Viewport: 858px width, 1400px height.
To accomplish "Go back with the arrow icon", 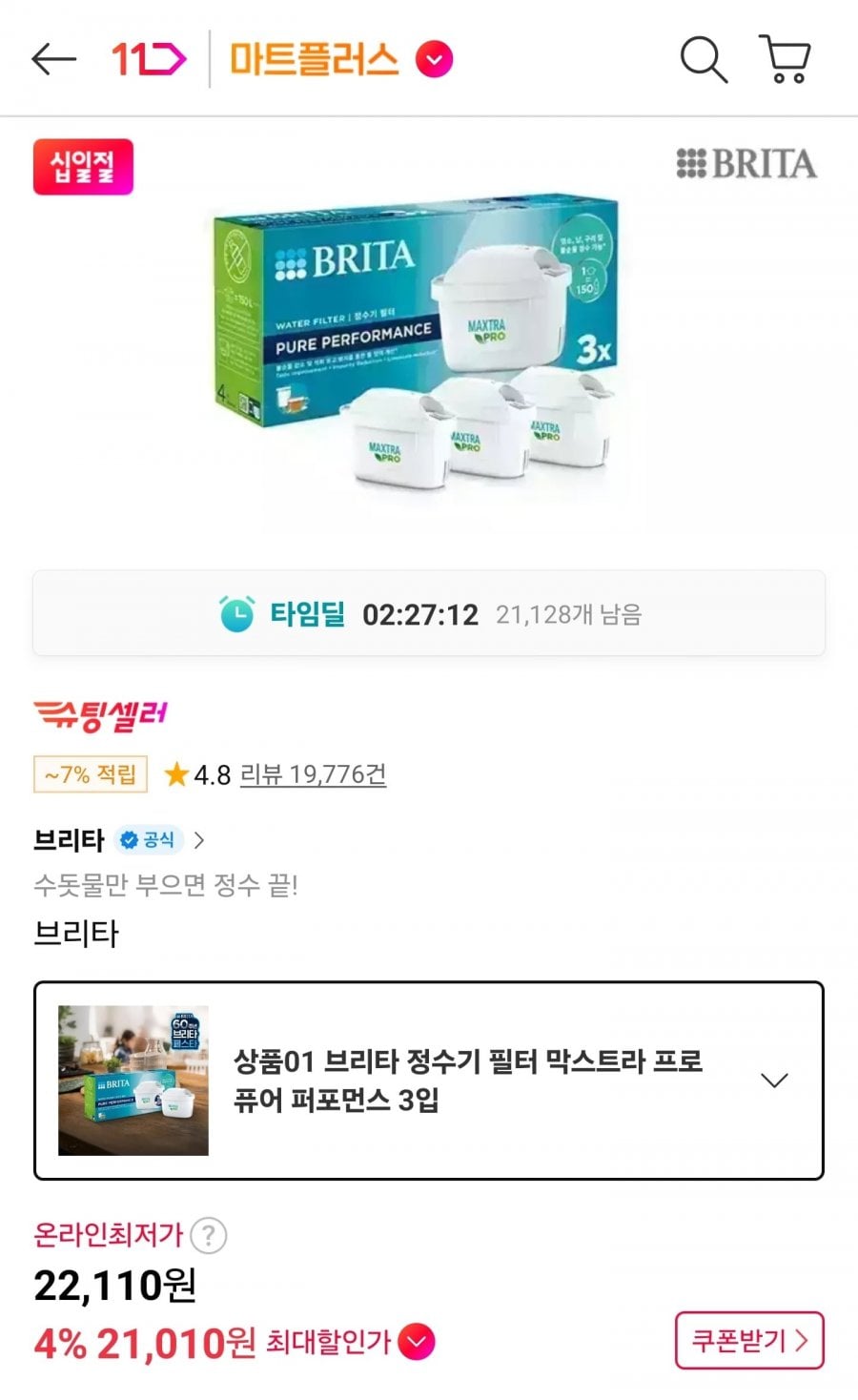I will [x=53, y=59].
